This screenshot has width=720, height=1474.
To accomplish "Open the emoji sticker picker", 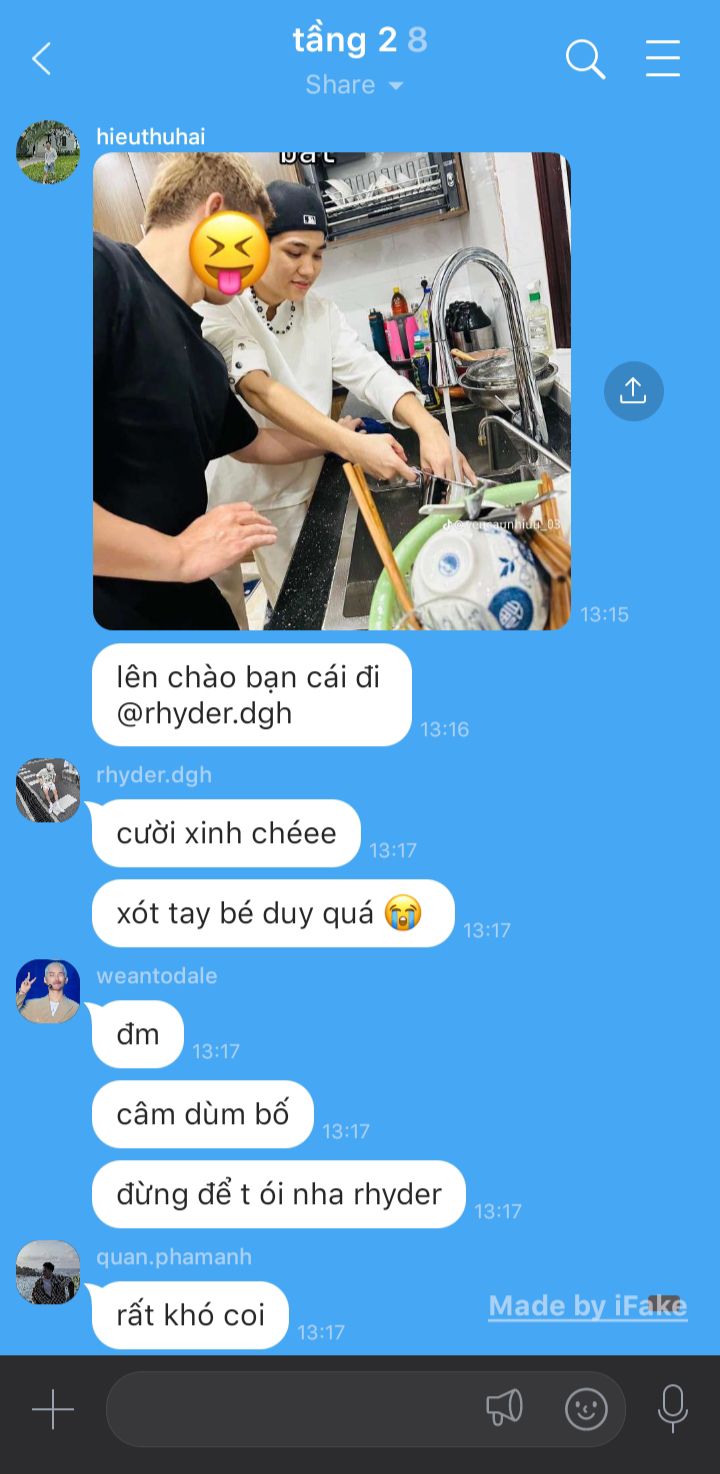I will click(586, 1409).
